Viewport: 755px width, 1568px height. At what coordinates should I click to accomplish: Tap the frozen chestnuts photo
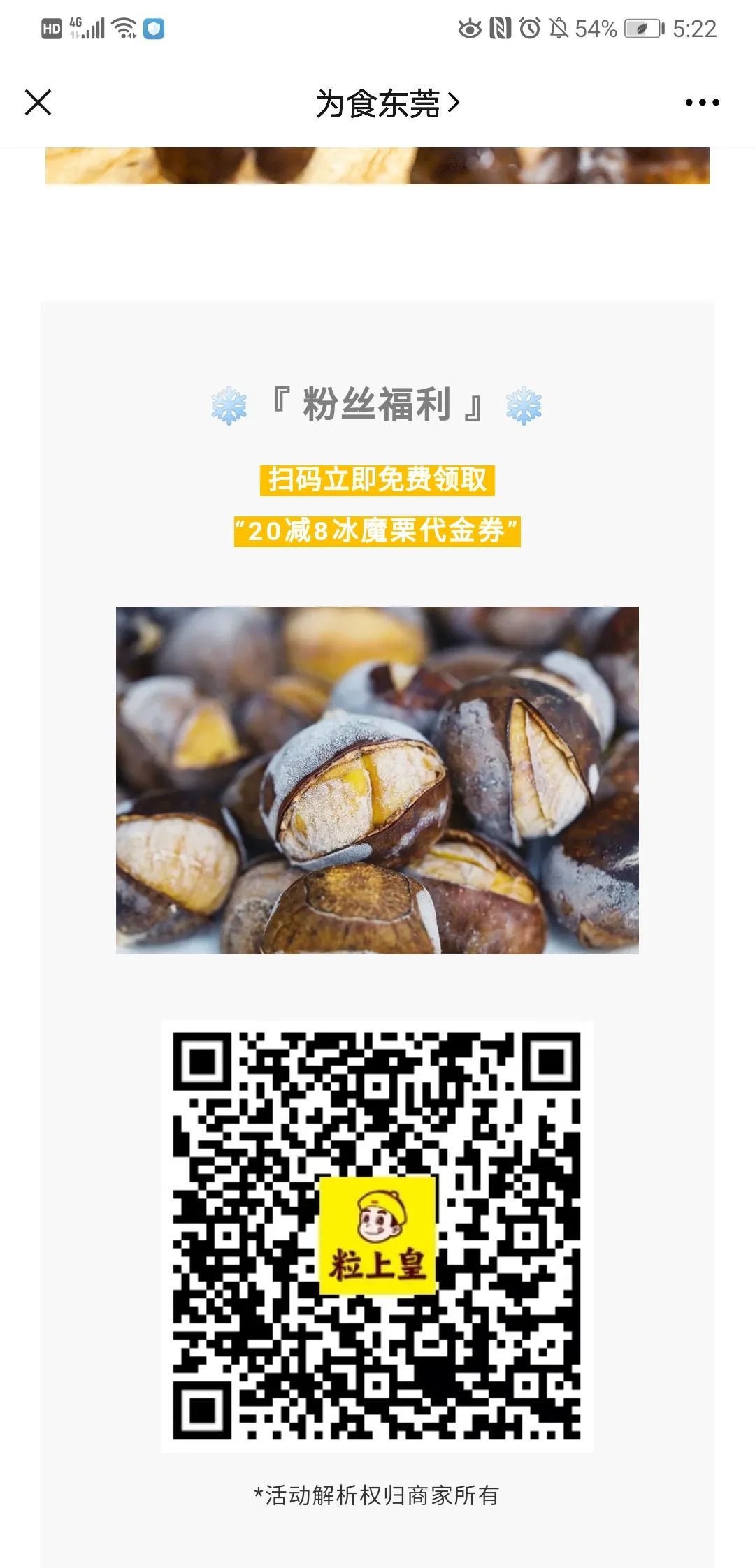(377, 780)
